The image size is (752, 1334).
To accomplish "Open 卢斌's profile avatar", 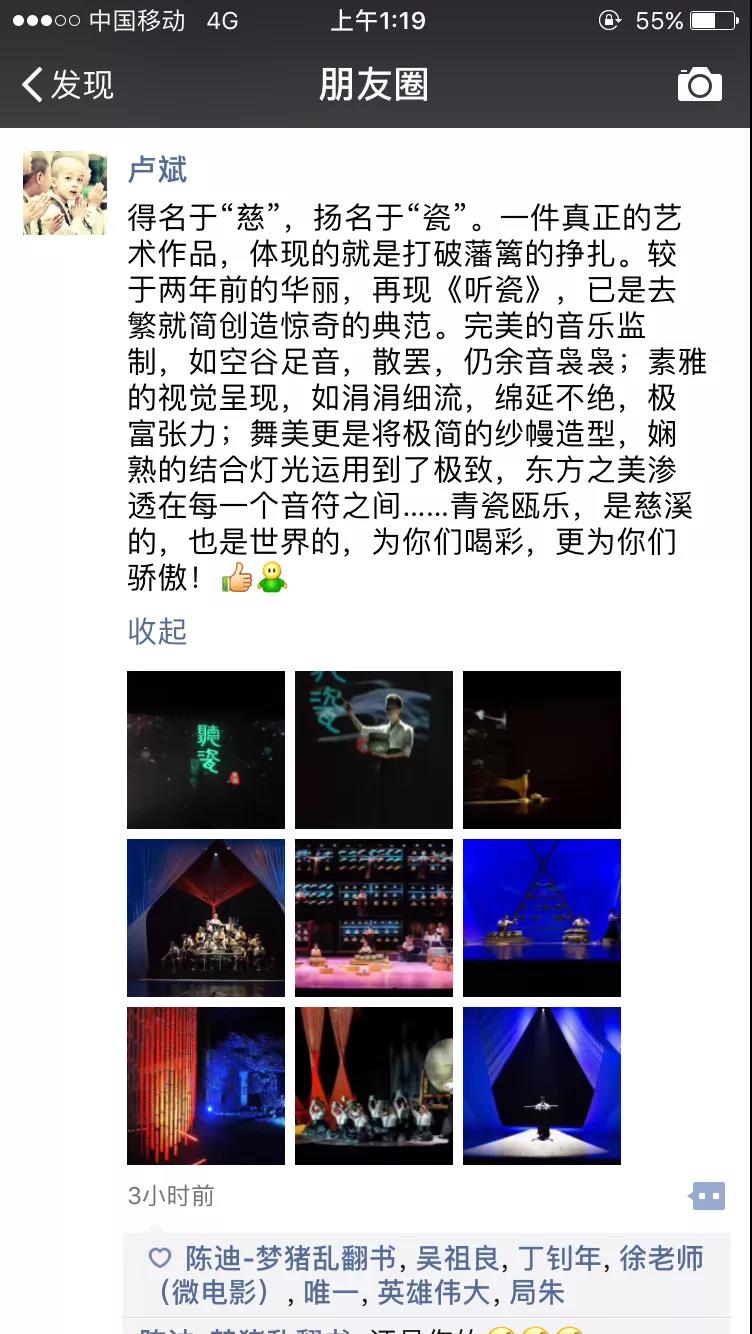I will tap(65, 193).
